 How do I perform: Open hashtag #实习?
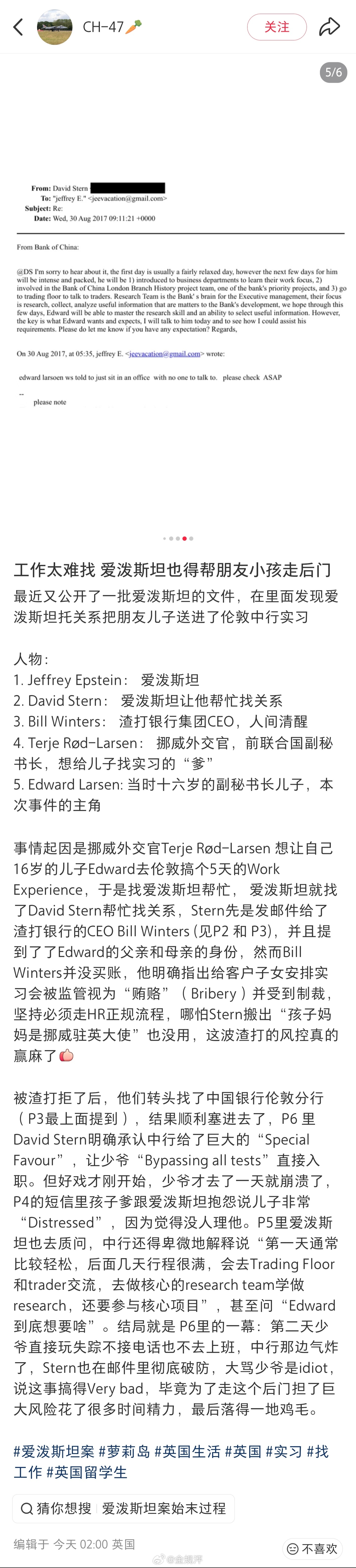(284, 1451)
